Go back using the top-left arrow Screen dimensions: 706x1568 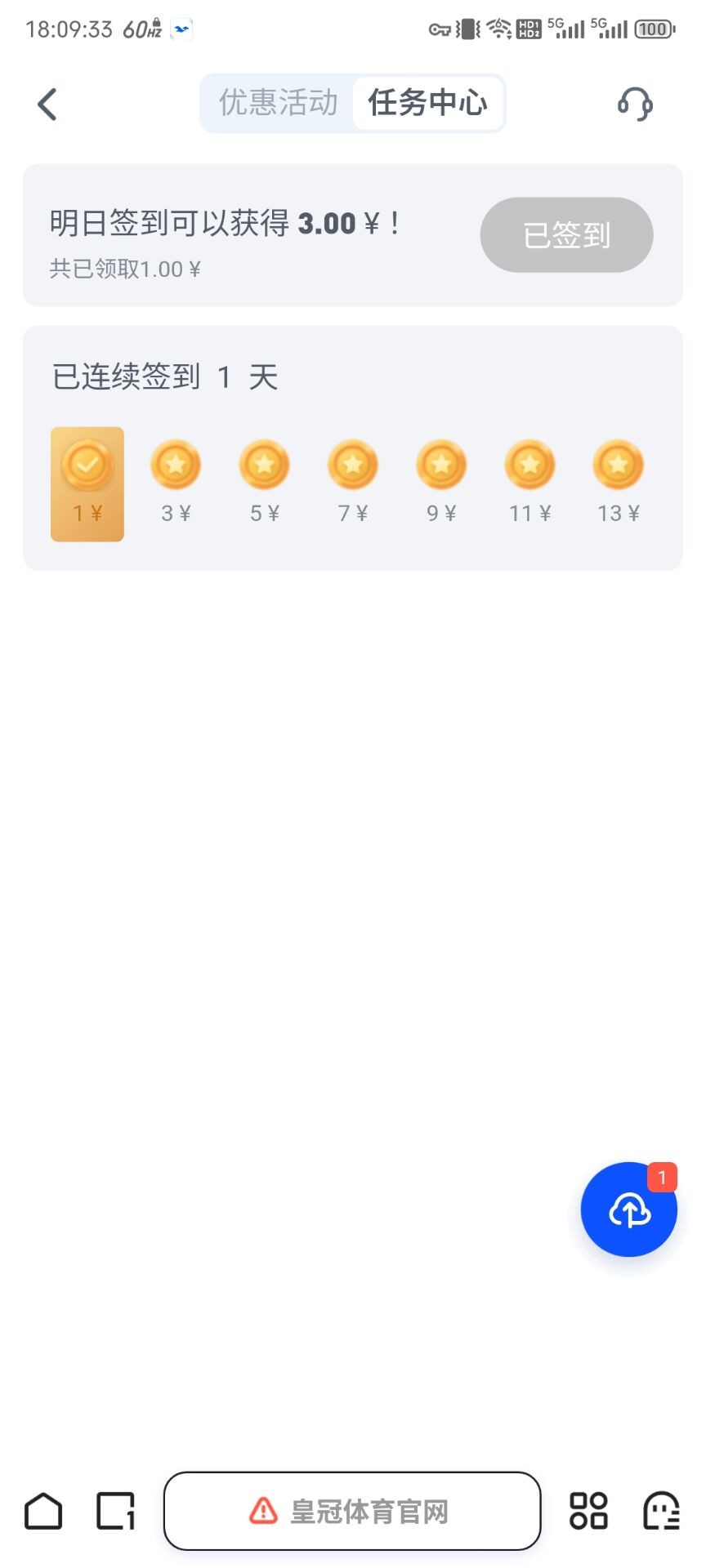[x=47, y=105]
